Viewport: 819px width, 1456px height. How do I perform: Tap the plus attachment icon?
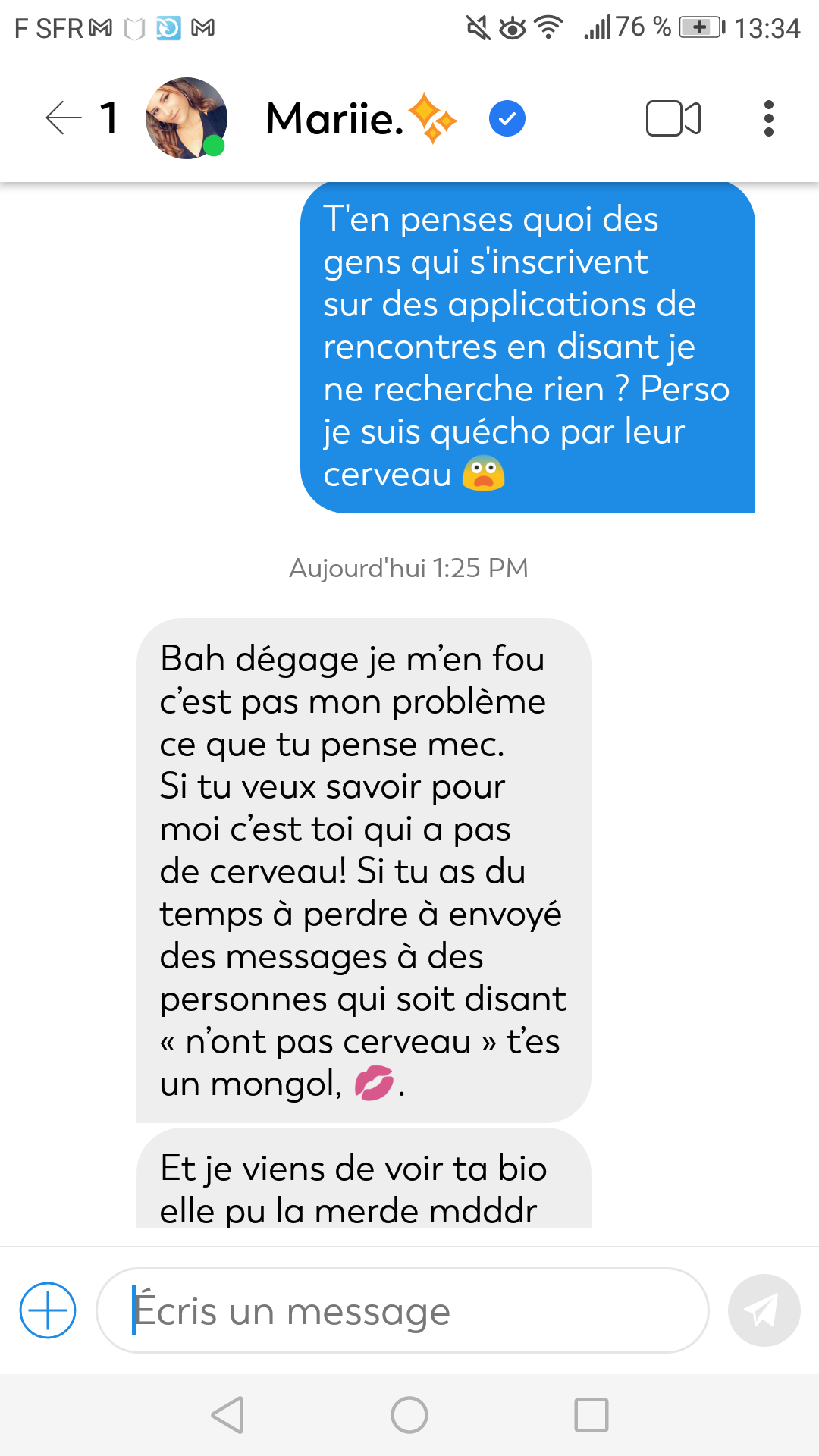[x=48, y=1310]
